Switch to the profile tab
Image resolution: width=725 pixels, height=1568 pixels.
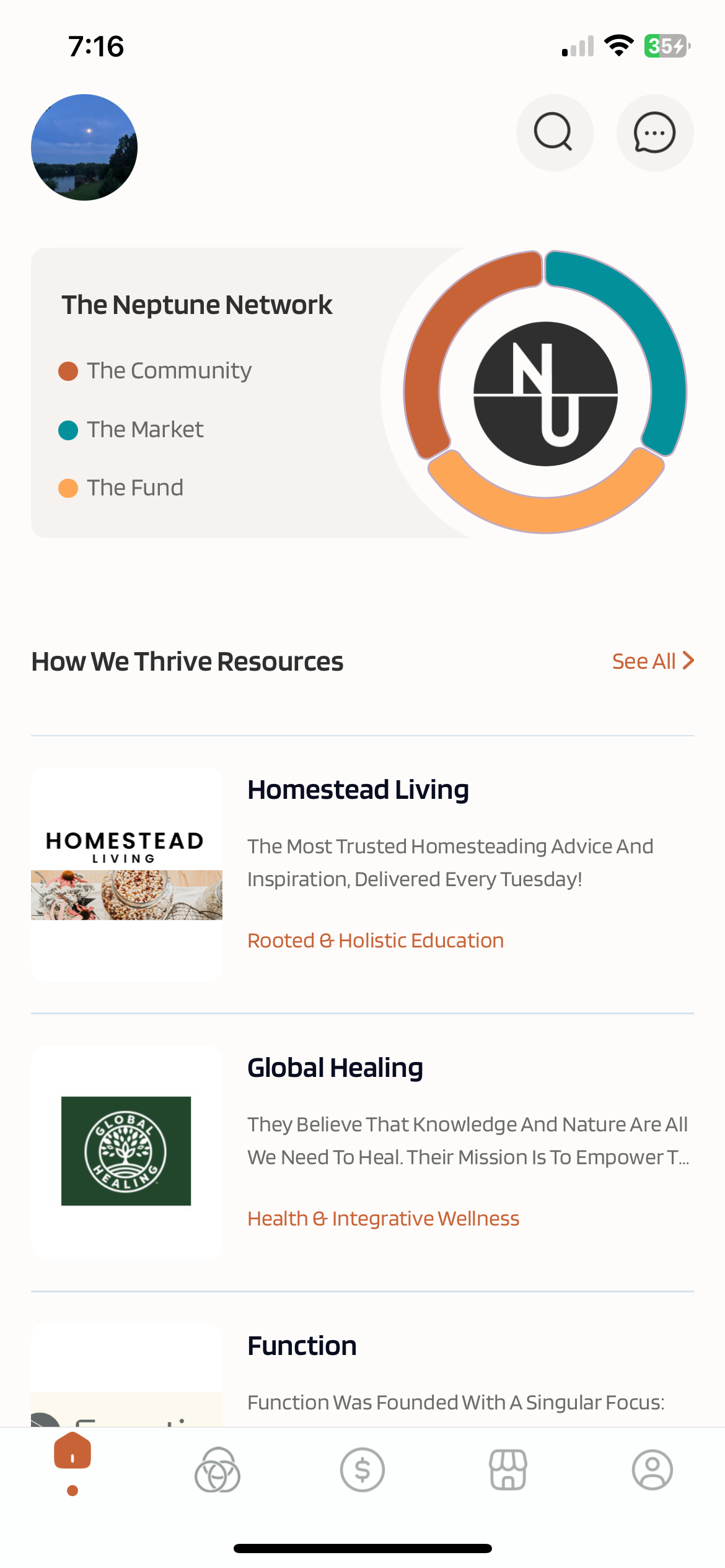point(652,1470)
